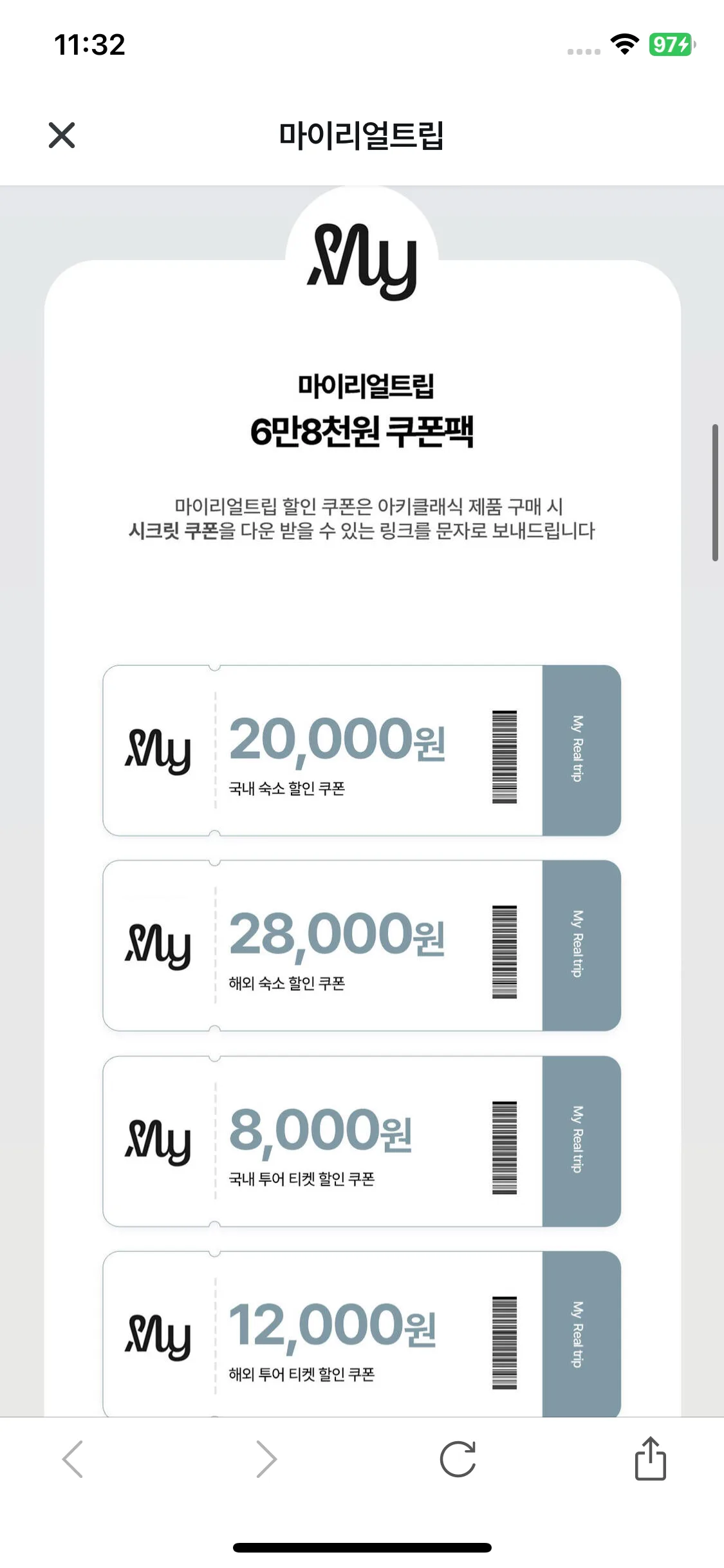
Task: Go forward to the next page
Action: tap(266, 1459)
